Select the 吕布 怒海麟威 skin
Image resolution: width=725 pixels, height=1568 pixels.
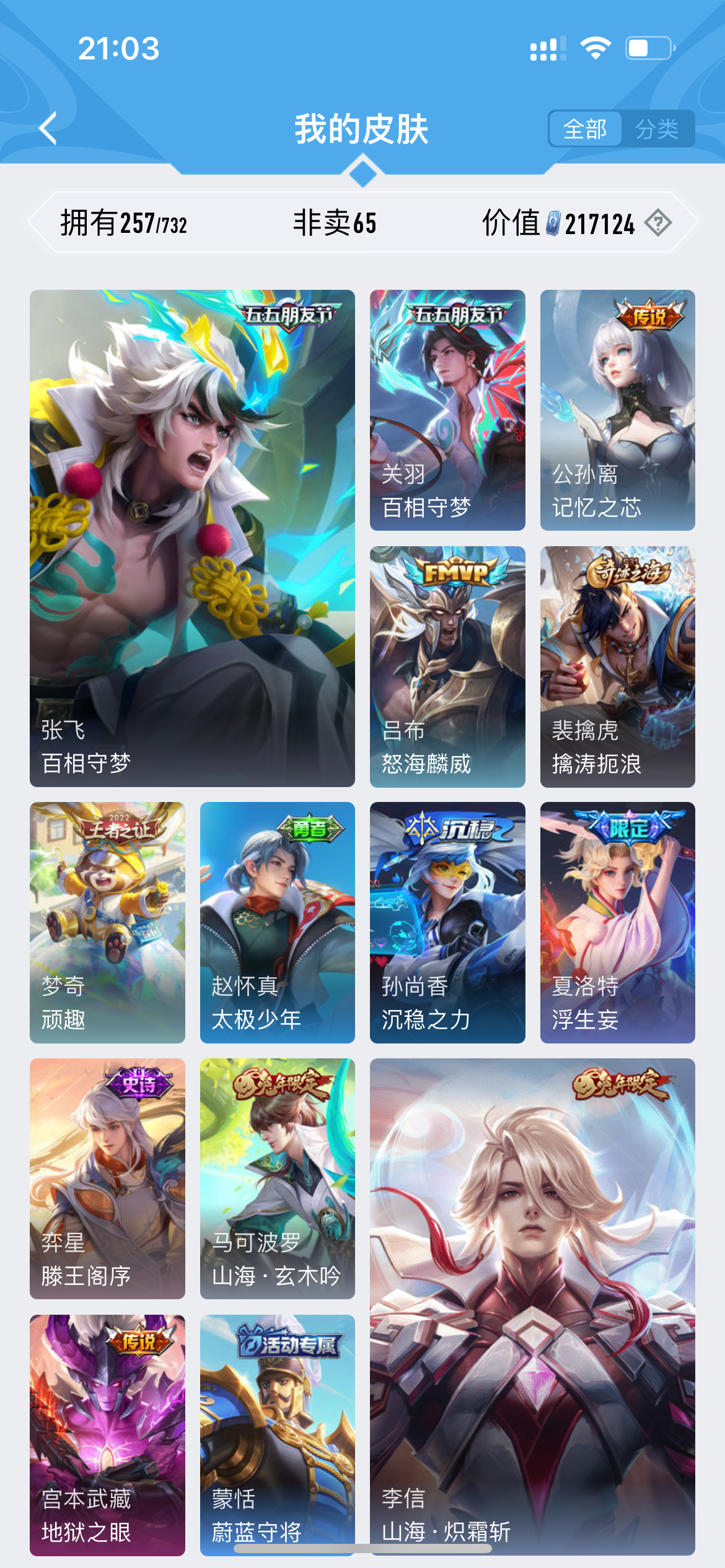click(447, 666)
